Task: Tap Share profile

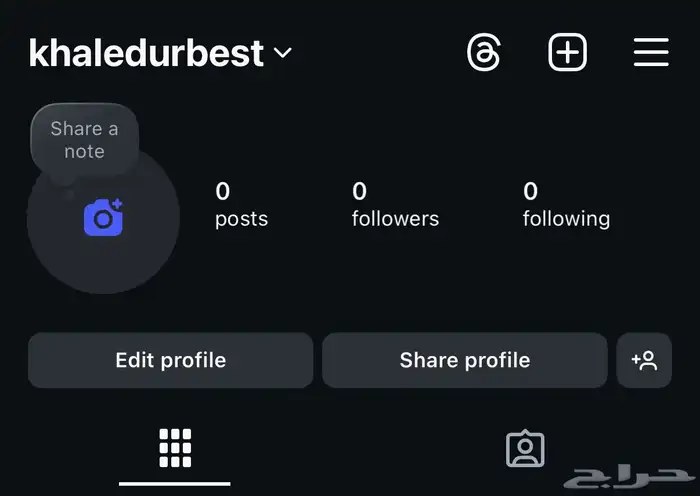Action: pyautogui.click(x=465, y=360)
